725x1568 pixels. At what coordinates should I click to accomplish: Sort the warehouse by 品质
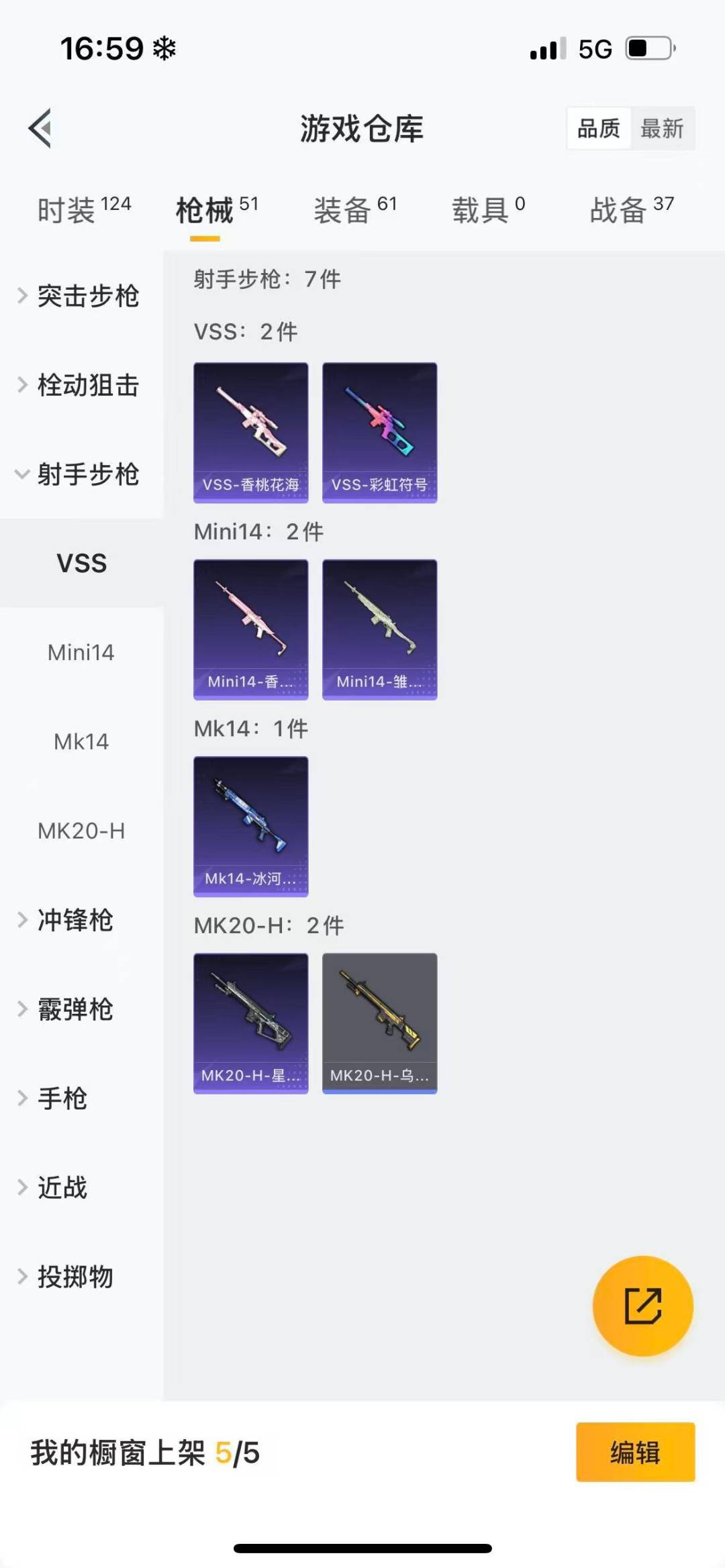[599, 128]
